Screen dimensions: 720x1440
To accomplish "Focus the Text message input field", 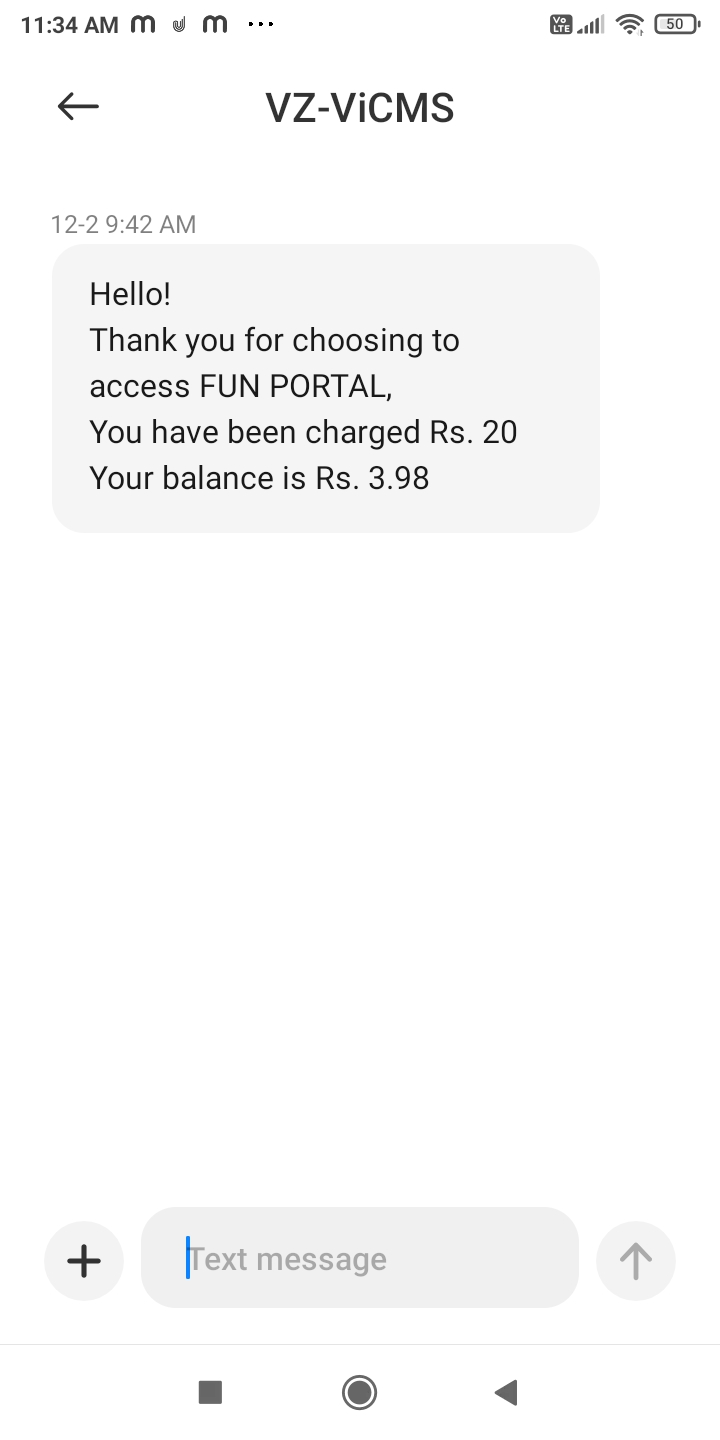I will pos(360,1258).
